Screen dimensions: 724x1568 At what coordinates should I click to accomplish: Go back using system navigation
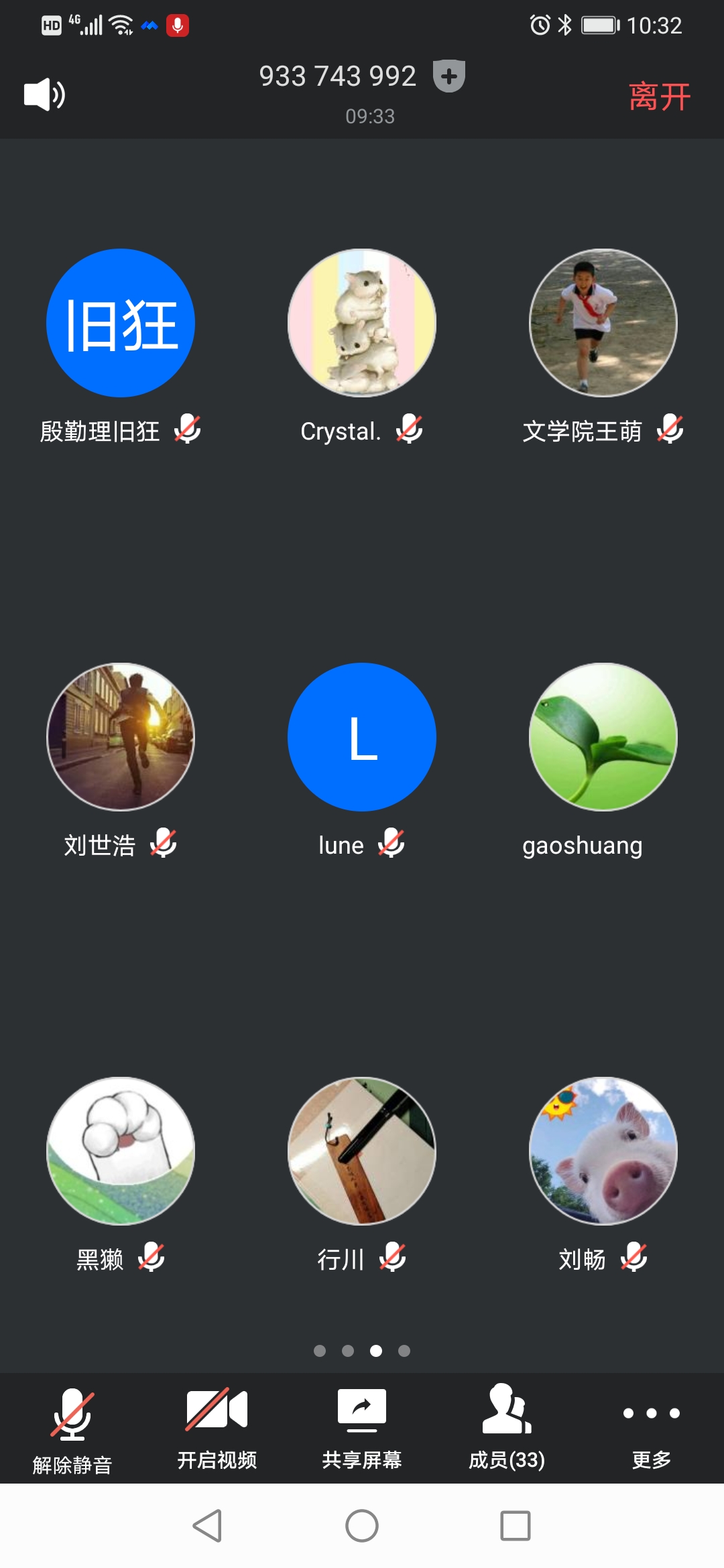[x=208, y=1526]
